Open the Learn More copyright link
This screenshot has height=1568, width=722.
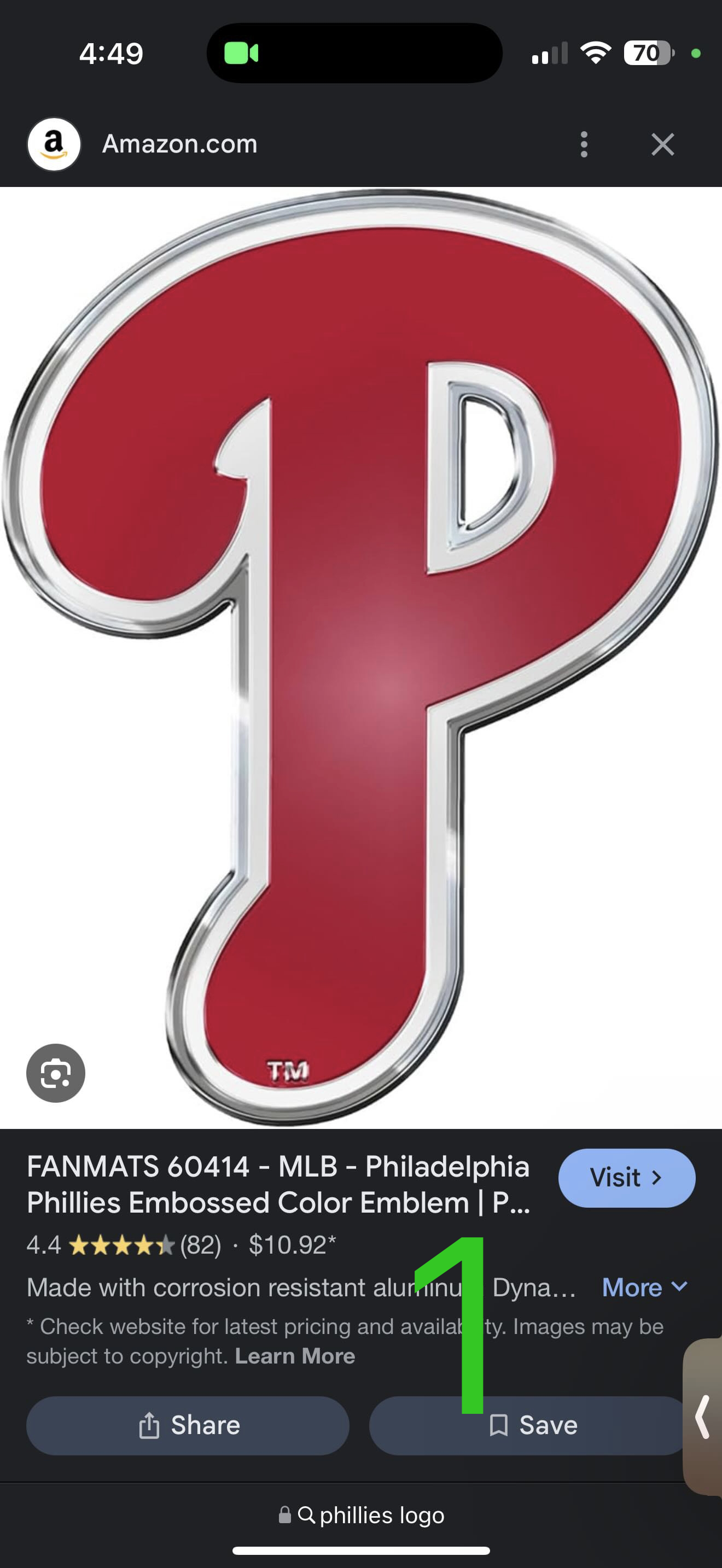(x=295, y=1355)
